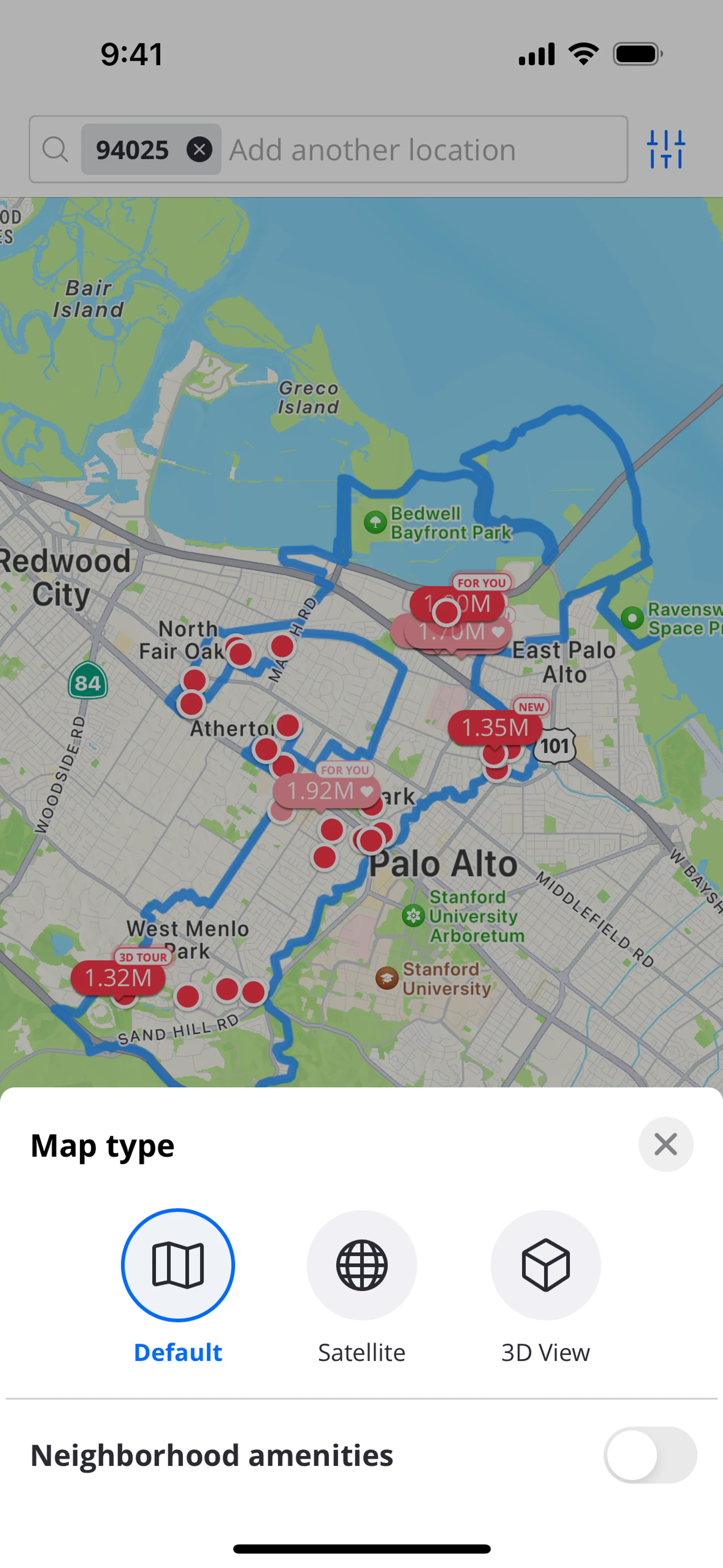Screen dimensions: 723x1568
Task: Remove the 94025 location chip
Action: tap(199, 149)
